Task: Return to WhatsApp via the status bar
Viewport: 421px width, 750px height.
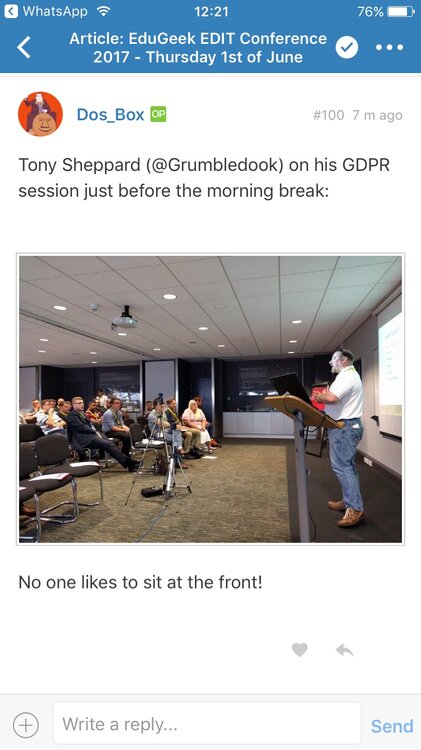Action: (x=46, y=11)
